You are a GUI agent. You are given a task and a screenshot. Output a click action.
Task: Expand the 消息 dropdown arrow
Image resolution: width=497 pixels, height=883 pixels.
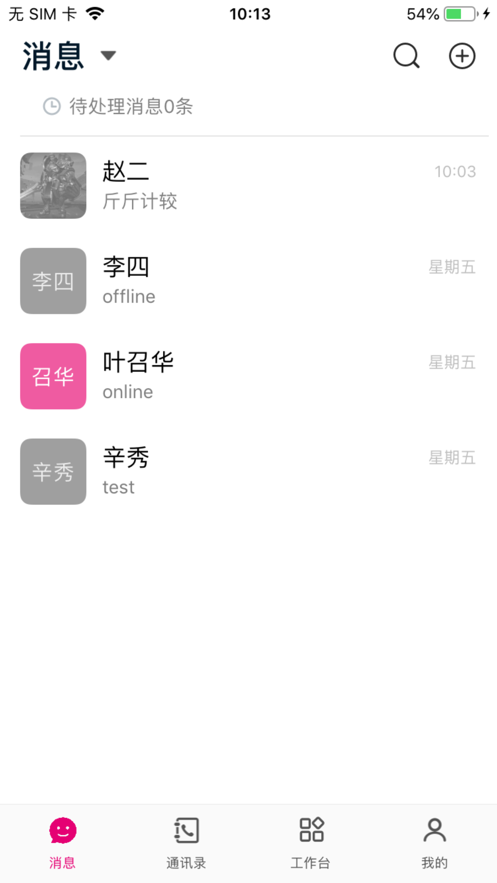pyautogui.click(x=108, y=55)
